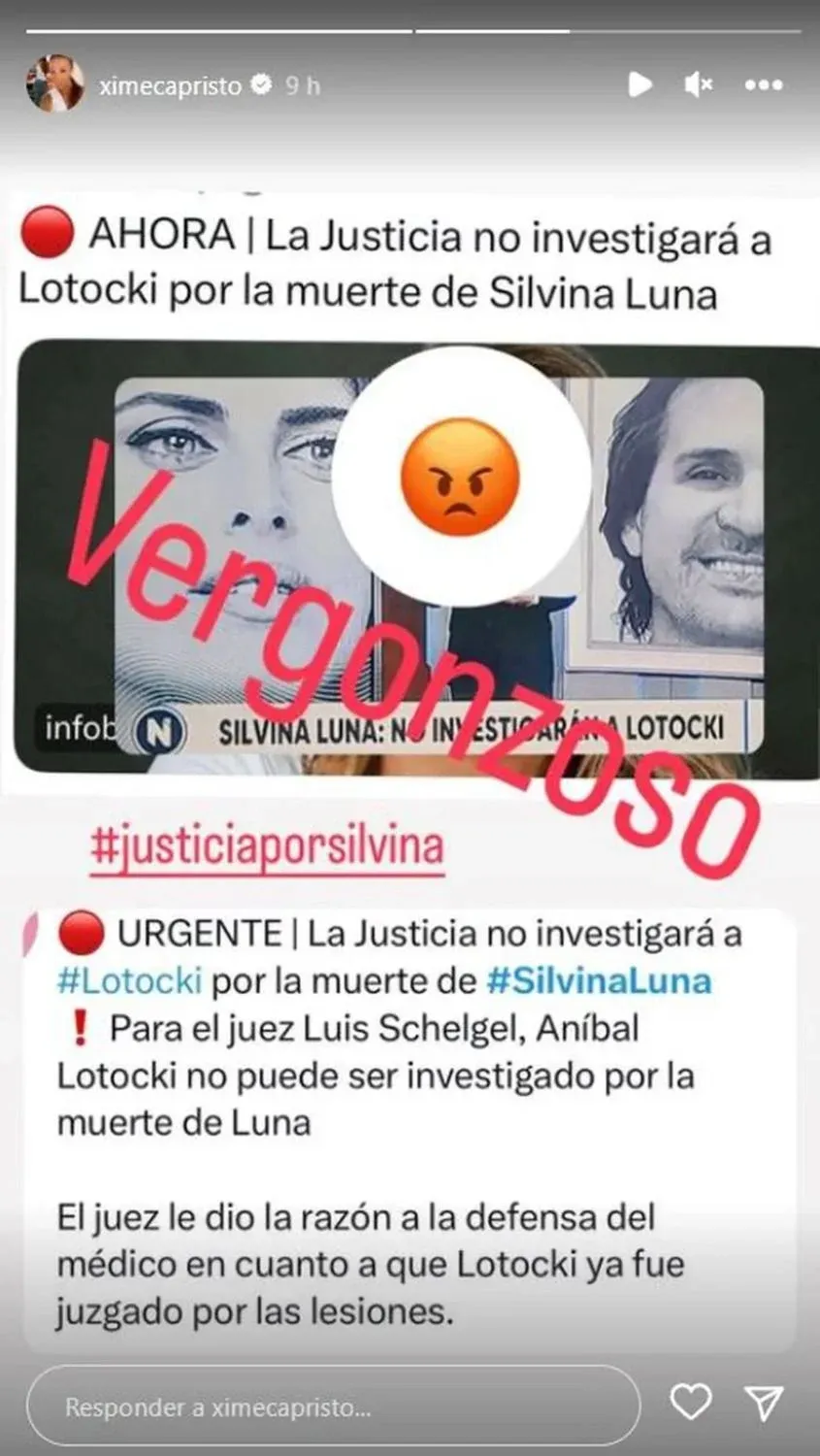
Task: Tap the #justiciaporsilvina hashtag sticker
Action: point(267,846)
